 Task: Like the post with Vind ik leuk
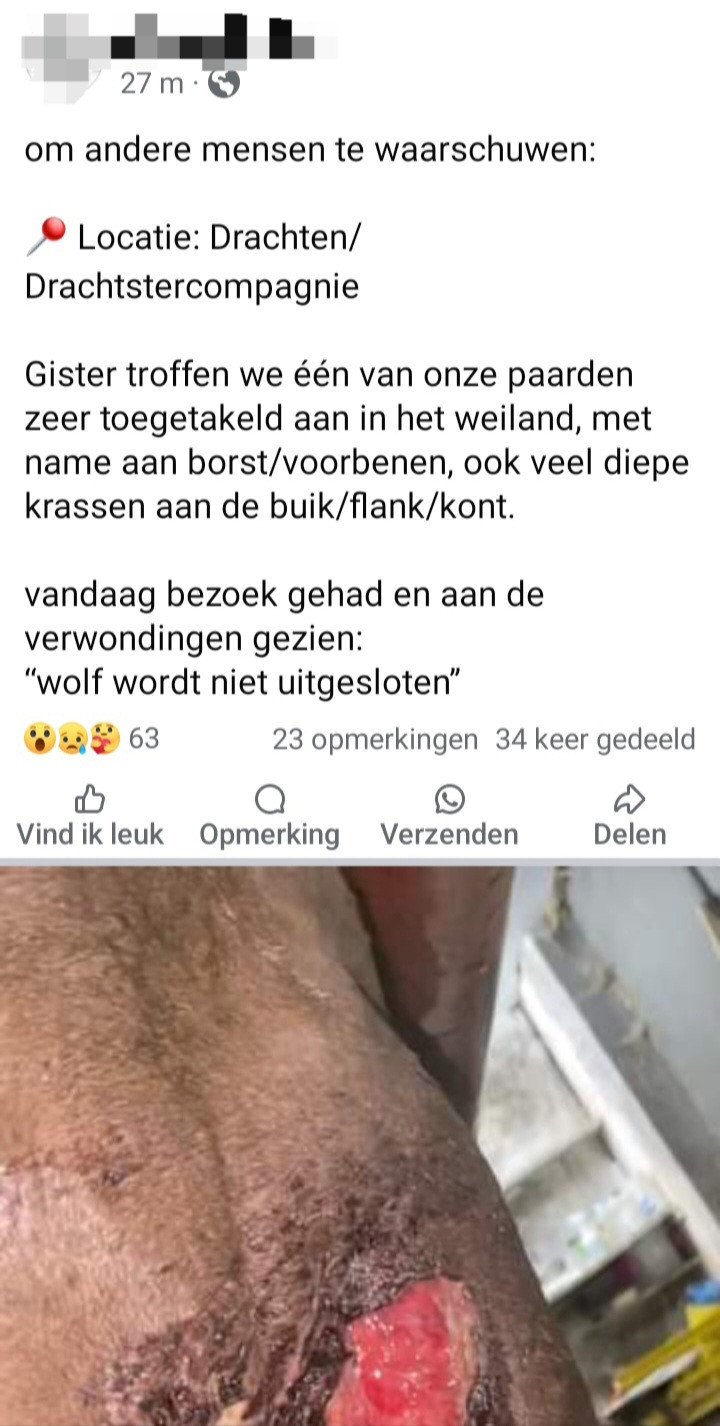click(x=90, y=816)
